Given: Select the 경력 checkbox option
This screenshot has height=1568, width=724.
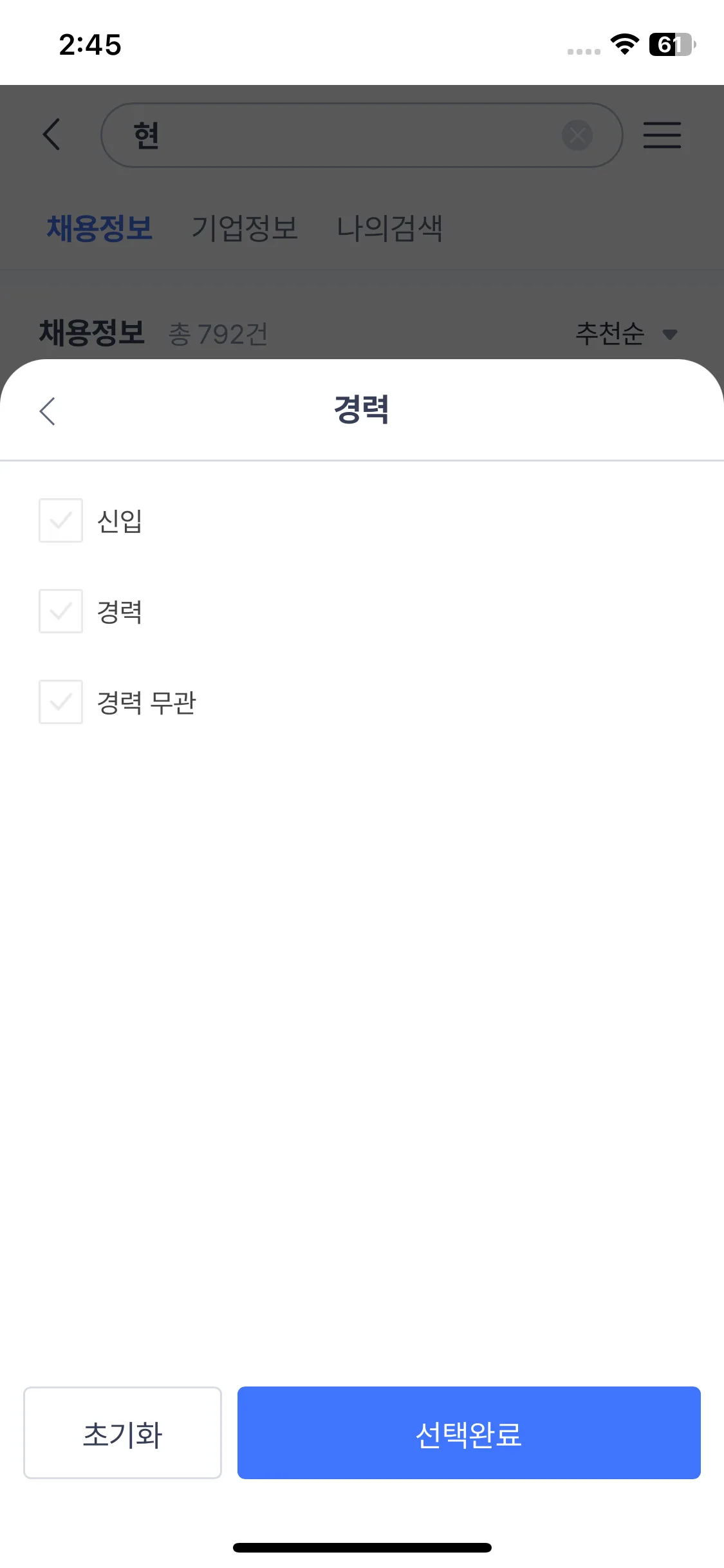Looking at the screenshot, I should (x=60, y=611).
